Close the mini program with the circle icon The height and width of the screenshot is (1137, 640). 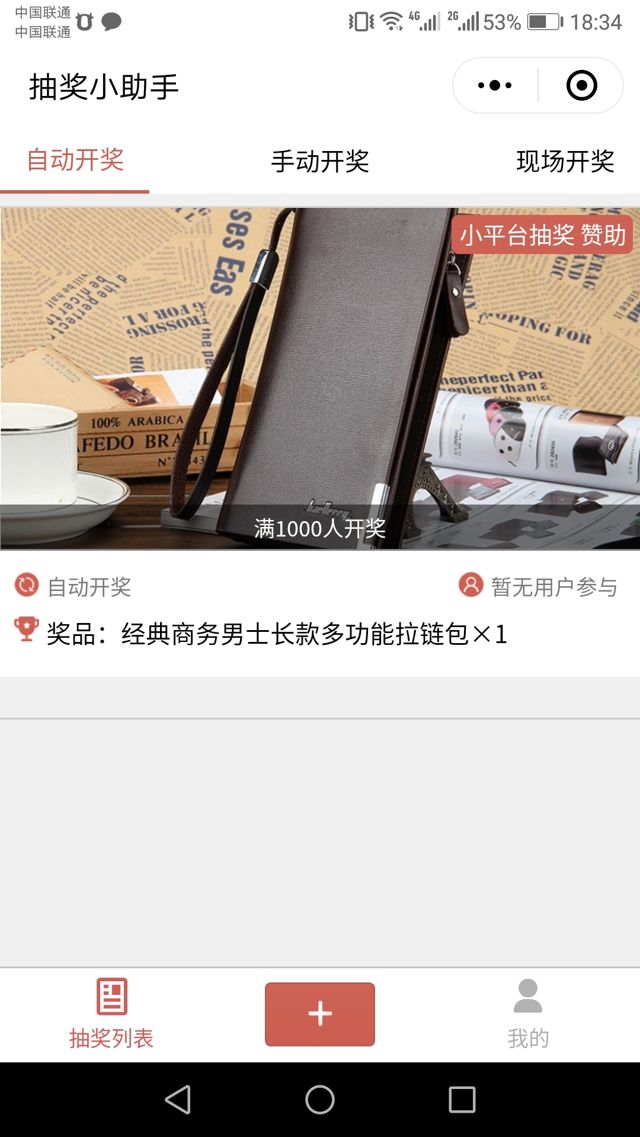581,86
